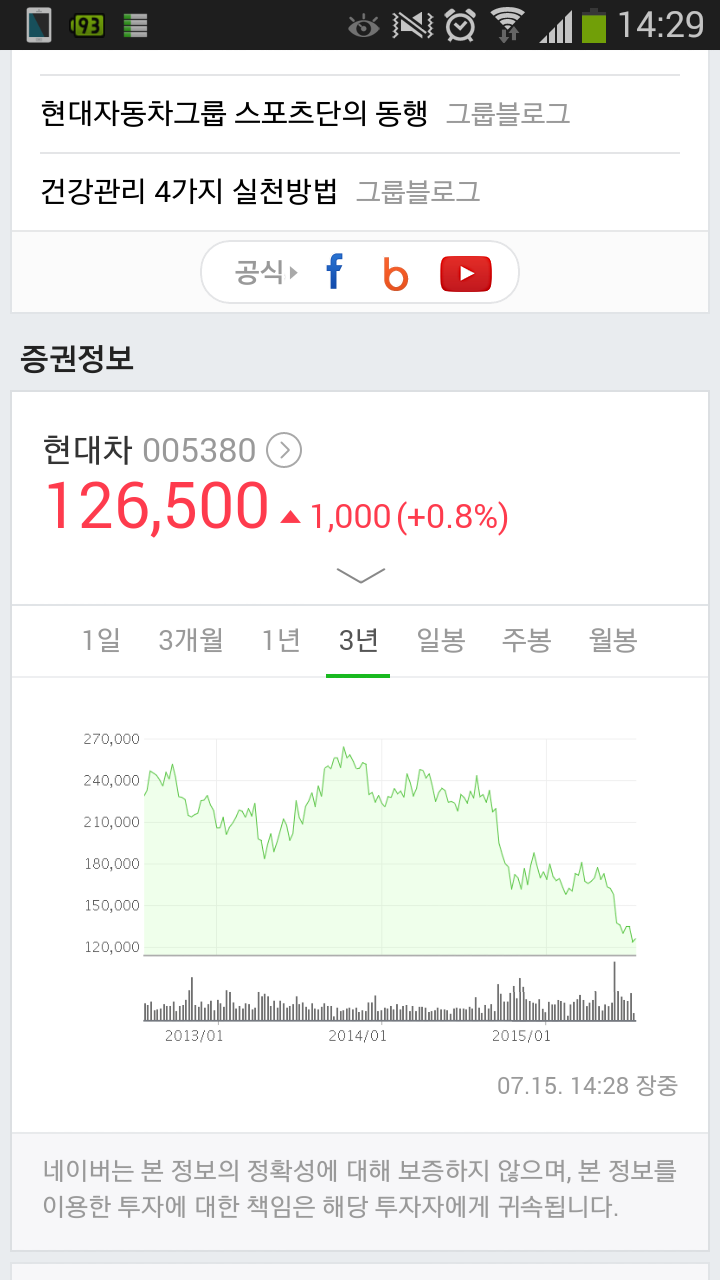Switch chart to 1일 tab
The image size is (720, 1280).
click(x=101, y=641)
